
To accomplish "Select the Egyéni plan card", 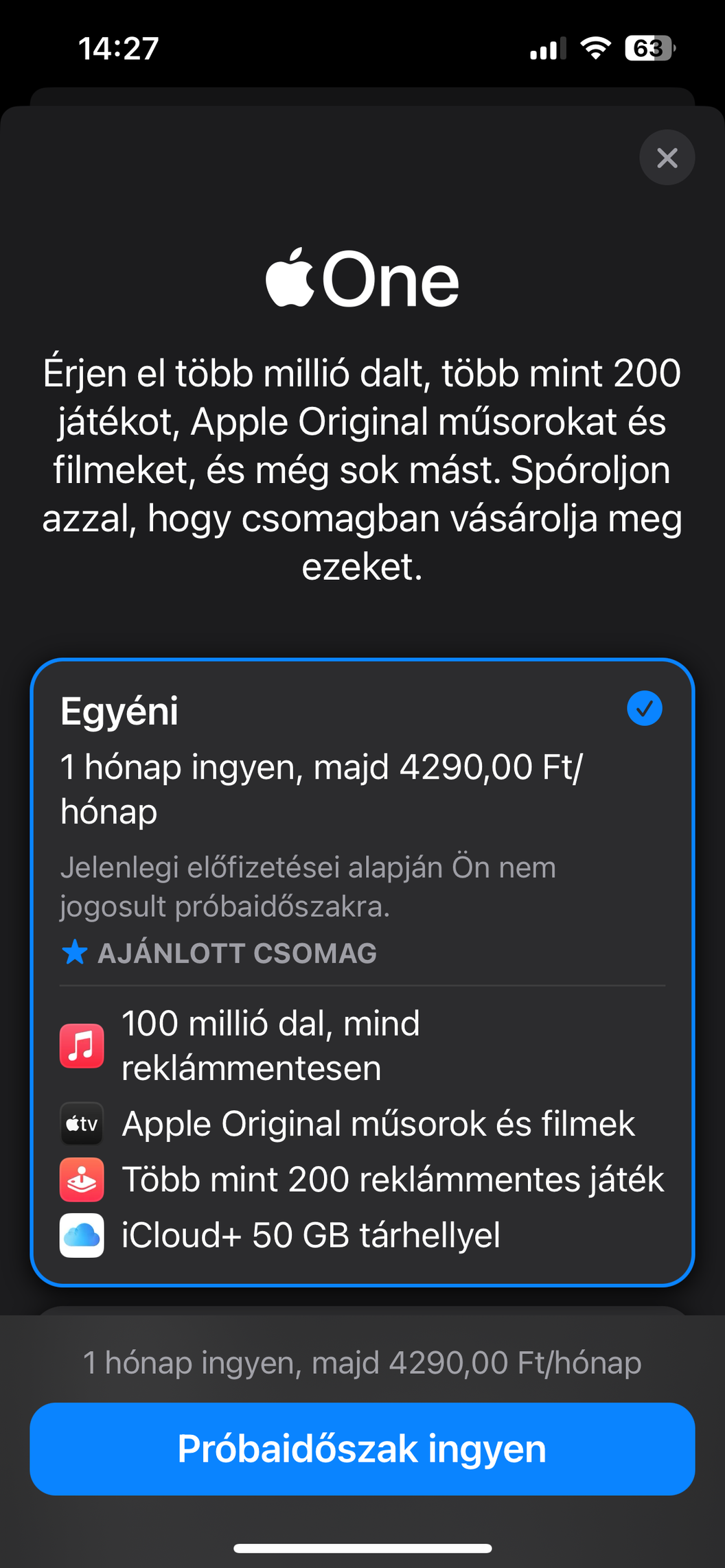I will (x=362, y=972).
